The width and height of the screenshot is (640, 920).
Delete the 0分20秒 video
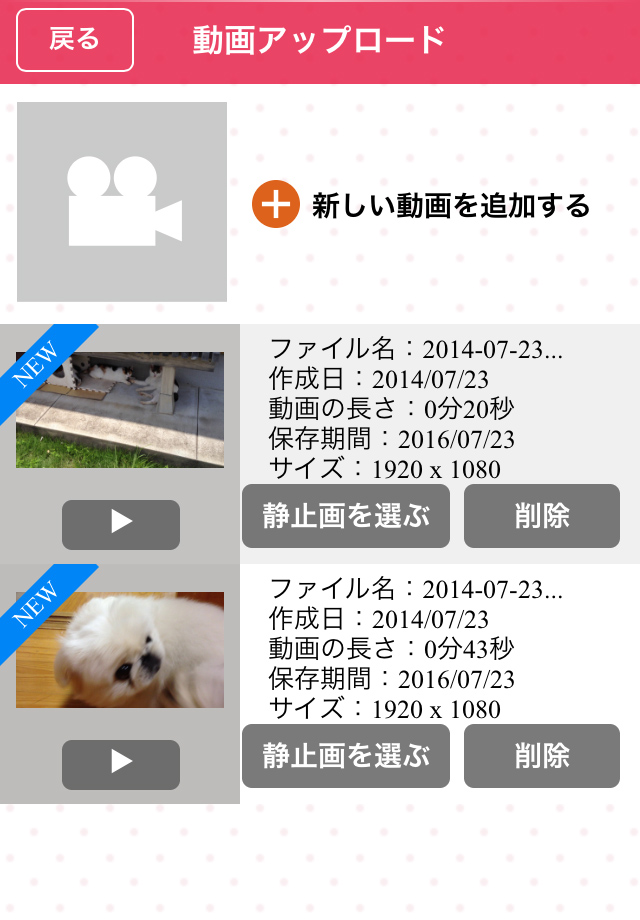point(542,516)
